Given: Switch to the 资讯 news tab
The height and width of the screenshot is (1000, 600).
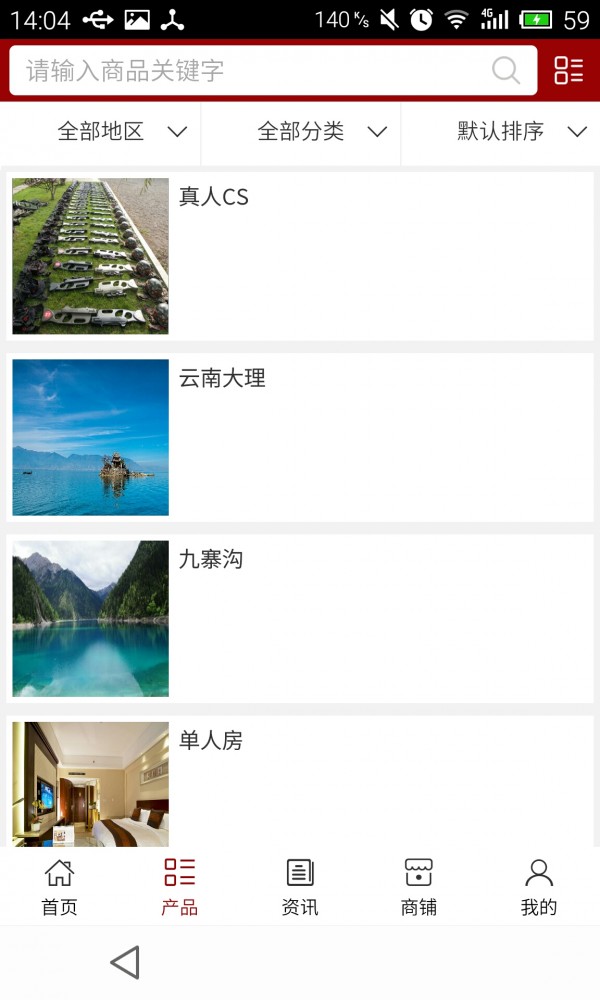Looking at the screenshot, I should tap(300, 887).
